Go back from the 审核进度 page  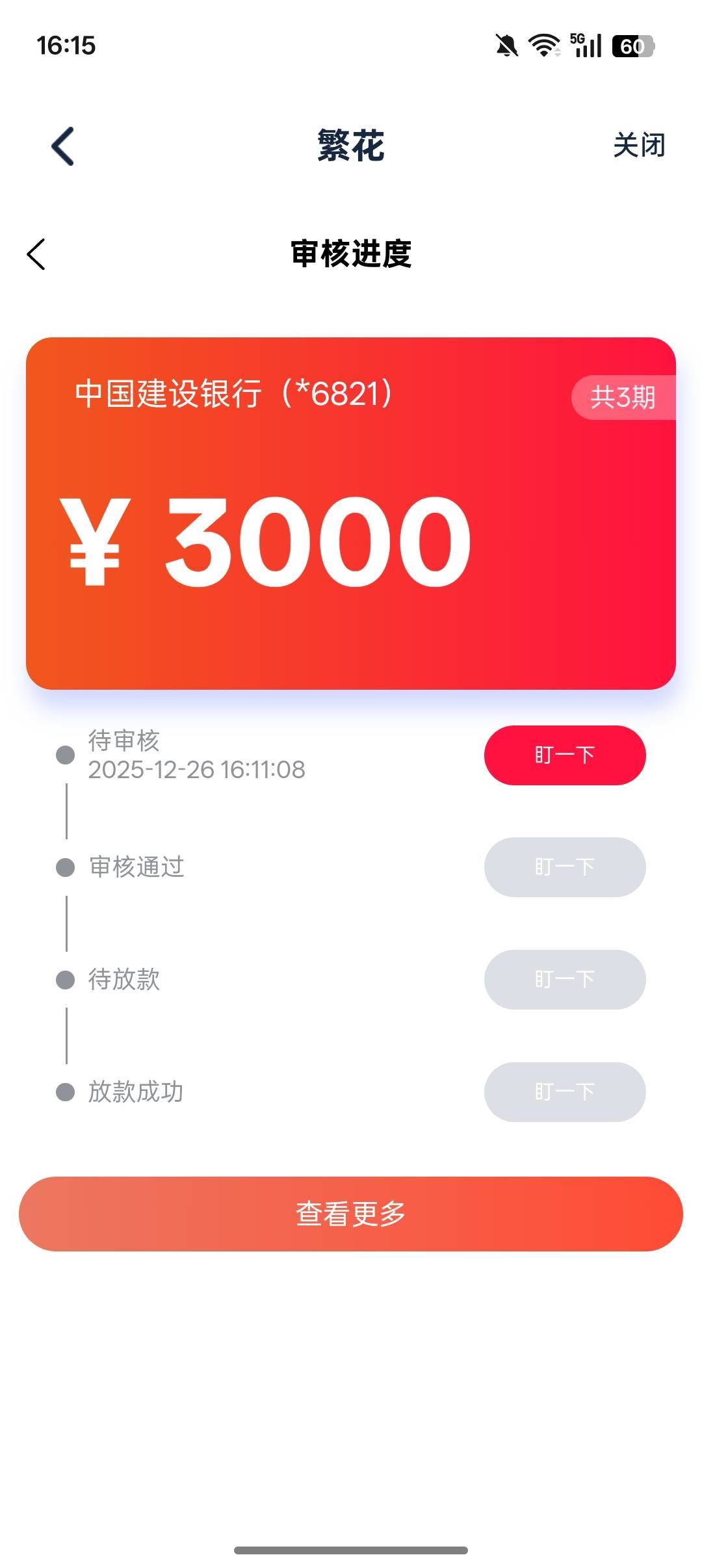pyautogui.click(x=36, y=254)
